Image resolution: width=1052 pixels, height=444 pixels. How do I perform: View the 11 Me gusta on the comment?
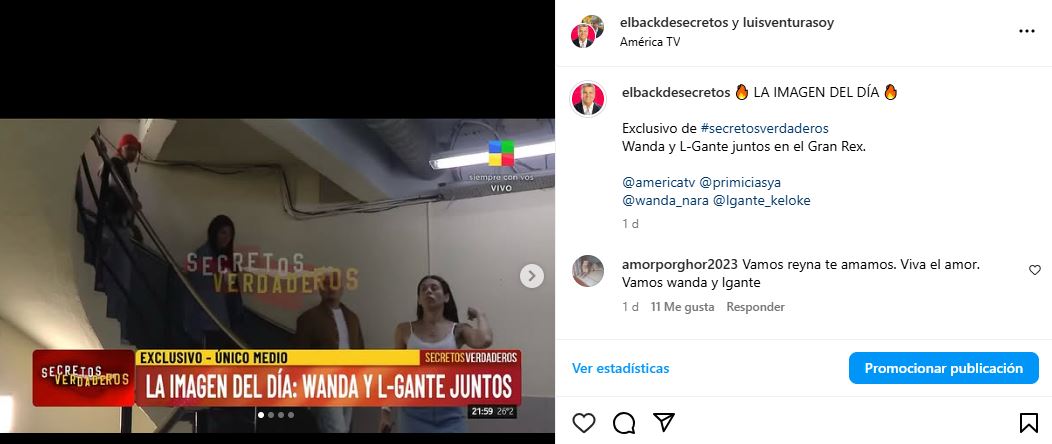tap(682, 307)
